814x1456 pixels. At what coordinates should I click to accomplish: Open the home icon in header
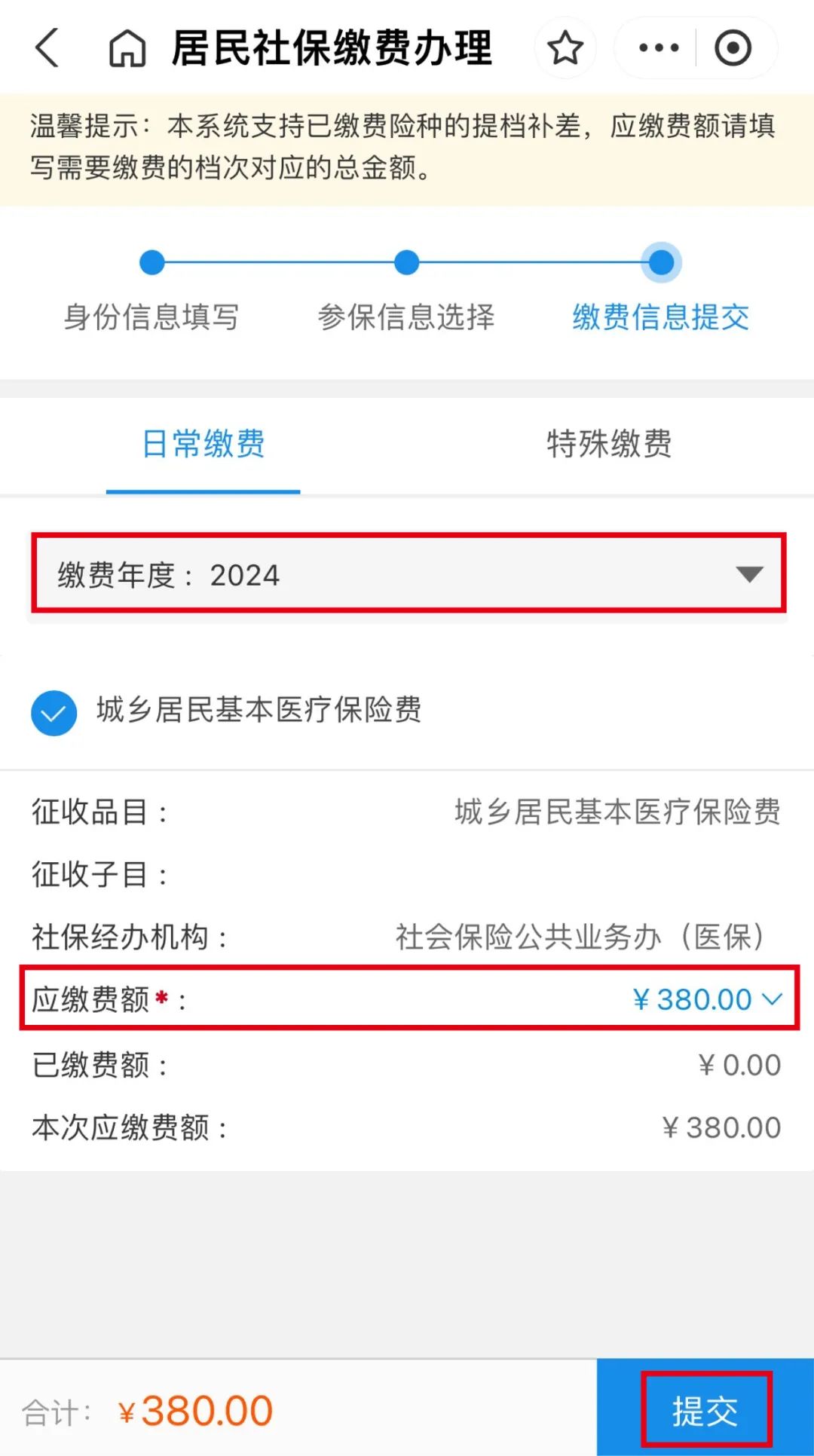(x=127, y=48)
